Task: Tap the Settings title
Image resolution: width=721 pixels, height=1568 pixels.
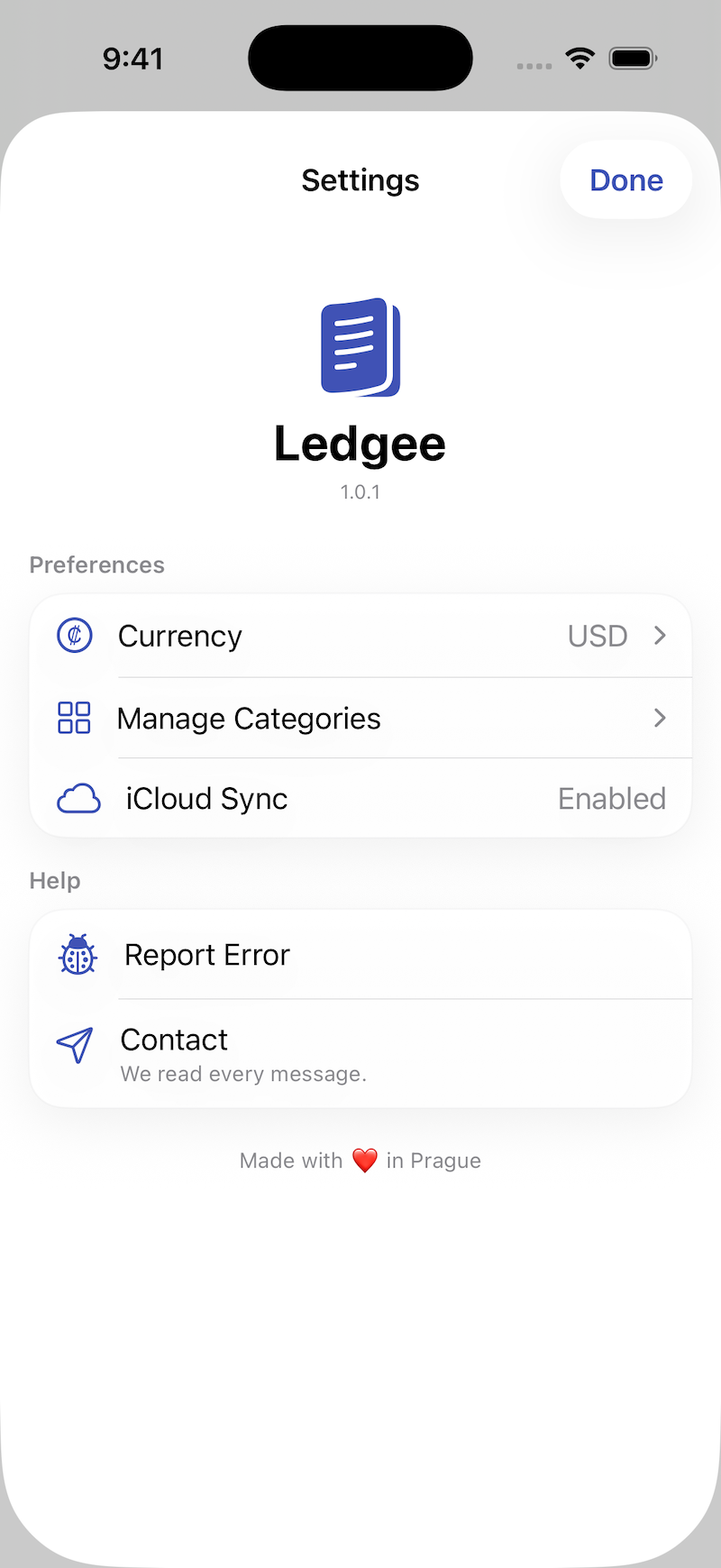Action: tap(360, 179)
